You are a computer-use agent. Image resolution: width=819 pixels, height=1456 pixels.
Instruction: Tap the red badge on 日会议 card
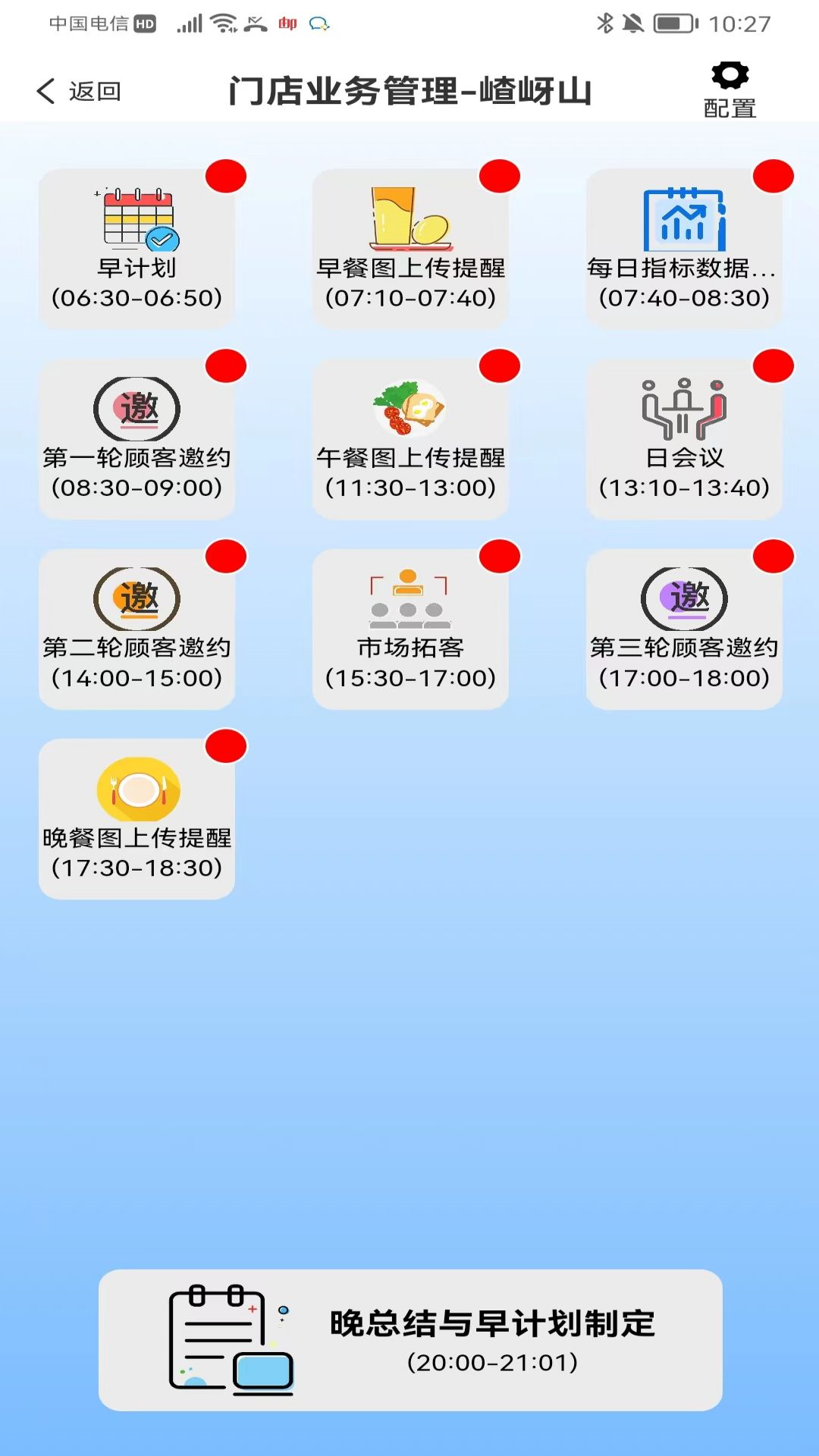tap(772, 366)
